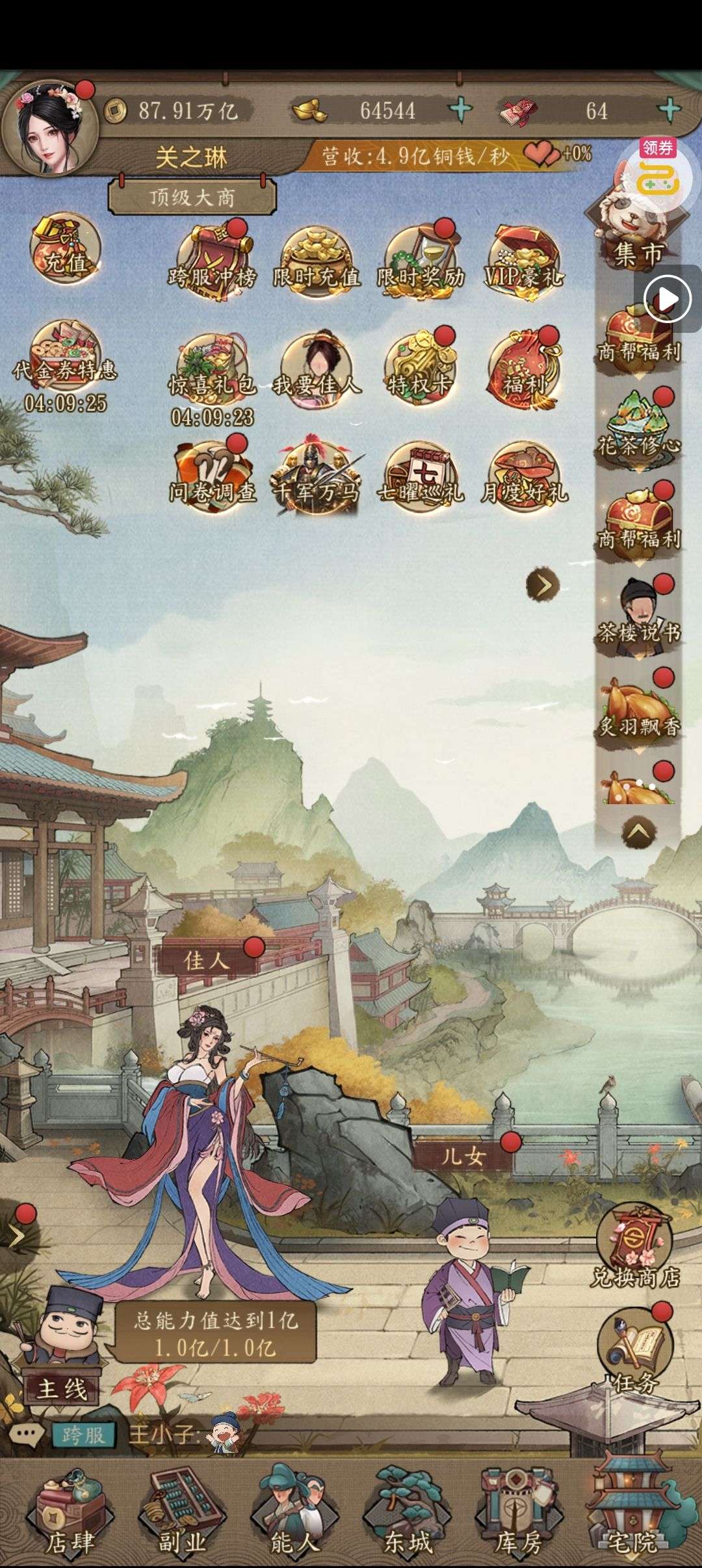The image size is (702, 1568).
Task: Open 限时奖励 timed rewards
Action: 421,261
